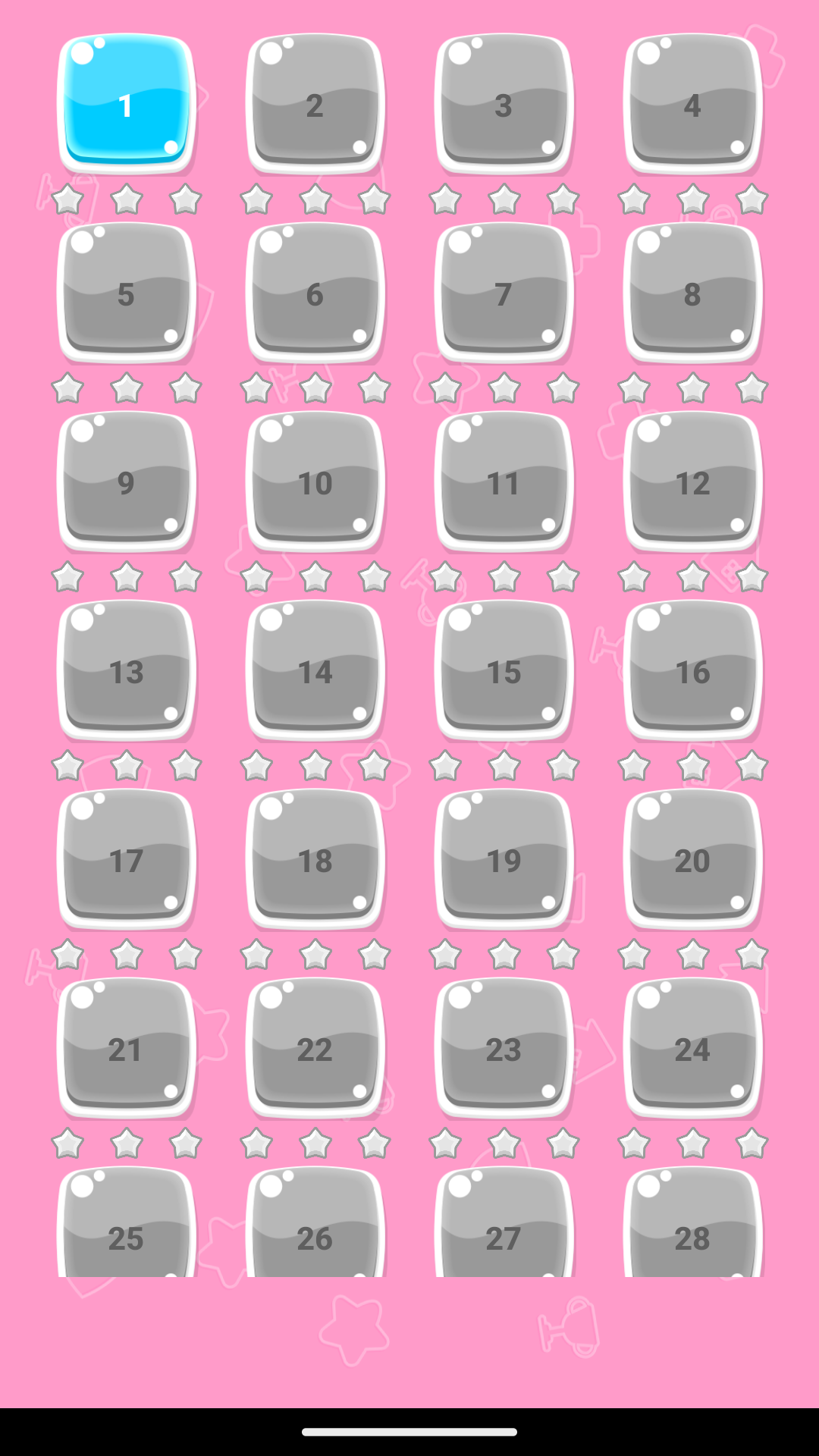The image size is (819, 1456).
Task: Open level 16
Action: 692,670
